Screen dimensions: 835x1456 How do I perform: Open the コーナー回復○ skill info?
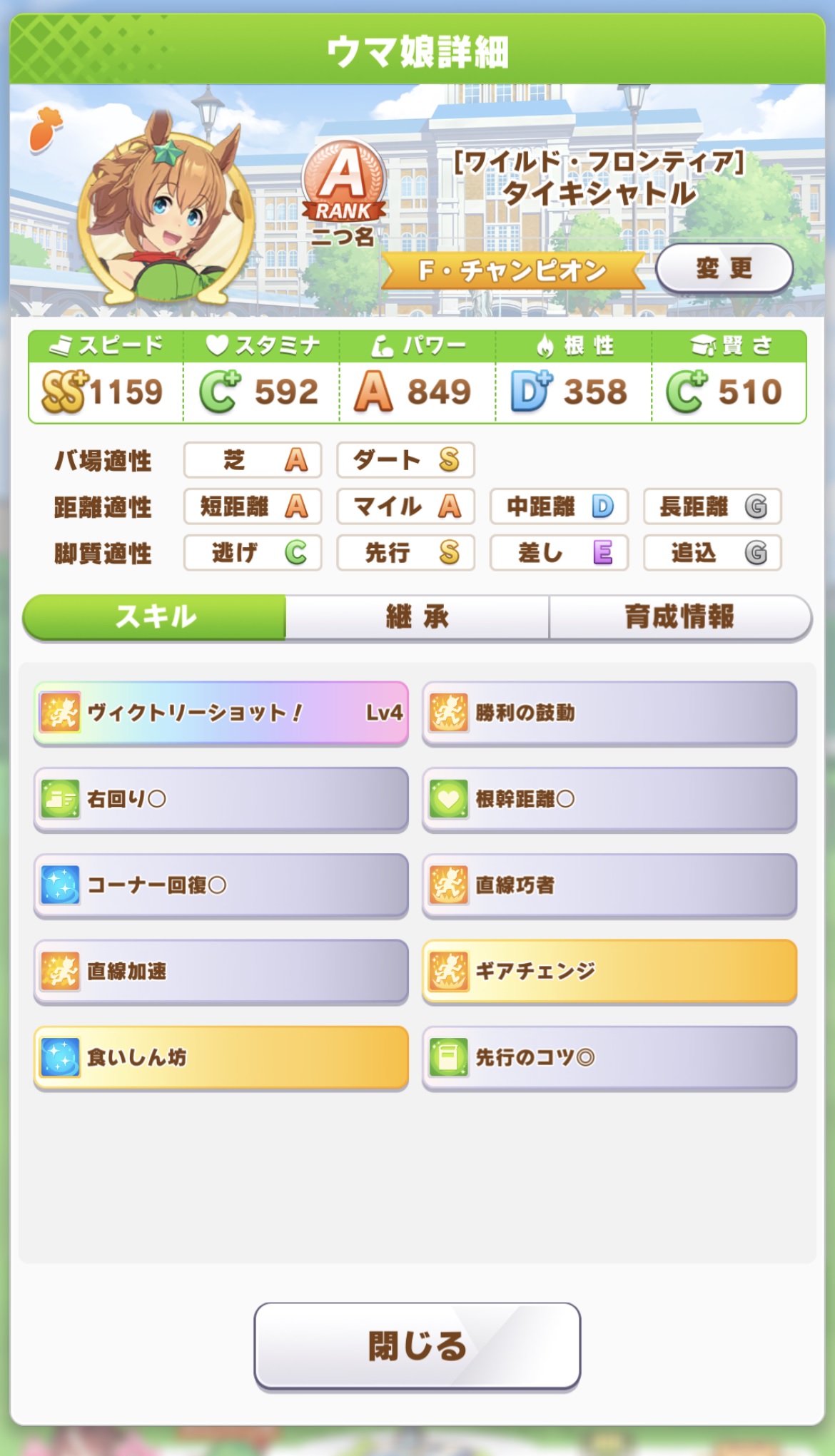pos(221,885)
